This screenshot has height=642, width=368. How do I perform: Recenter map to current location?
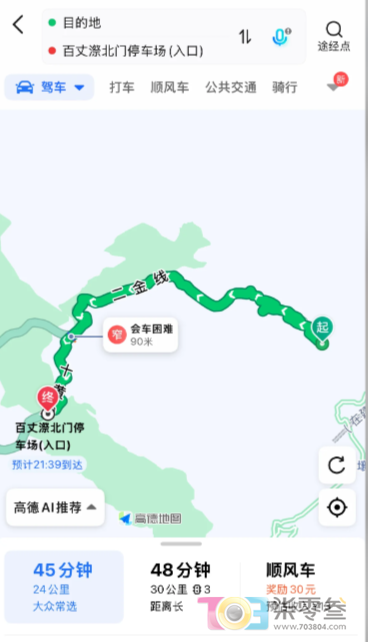tap(337, 507)
